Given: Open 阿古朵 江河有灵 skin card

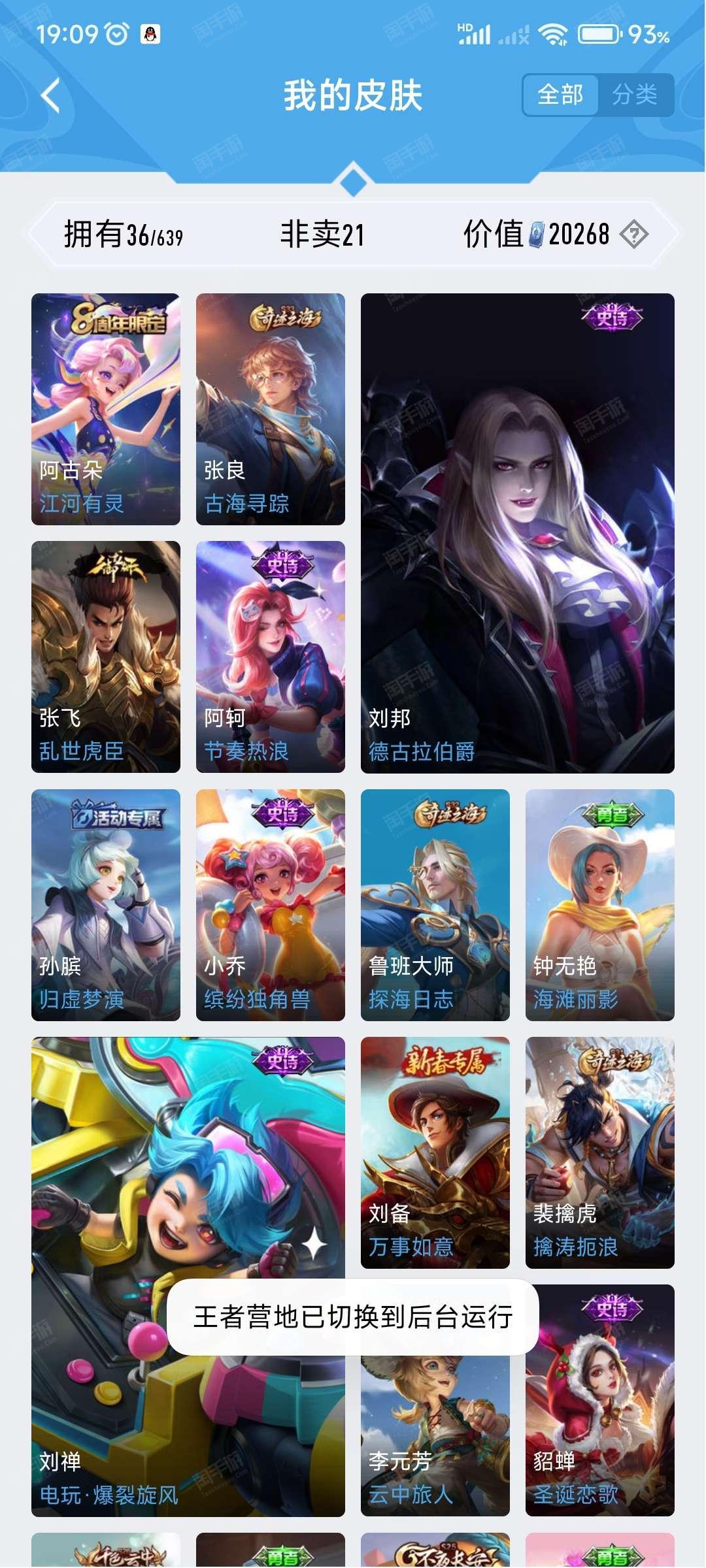Looking at the screenshot, I should pyautogui.click(x=106, y=409).
